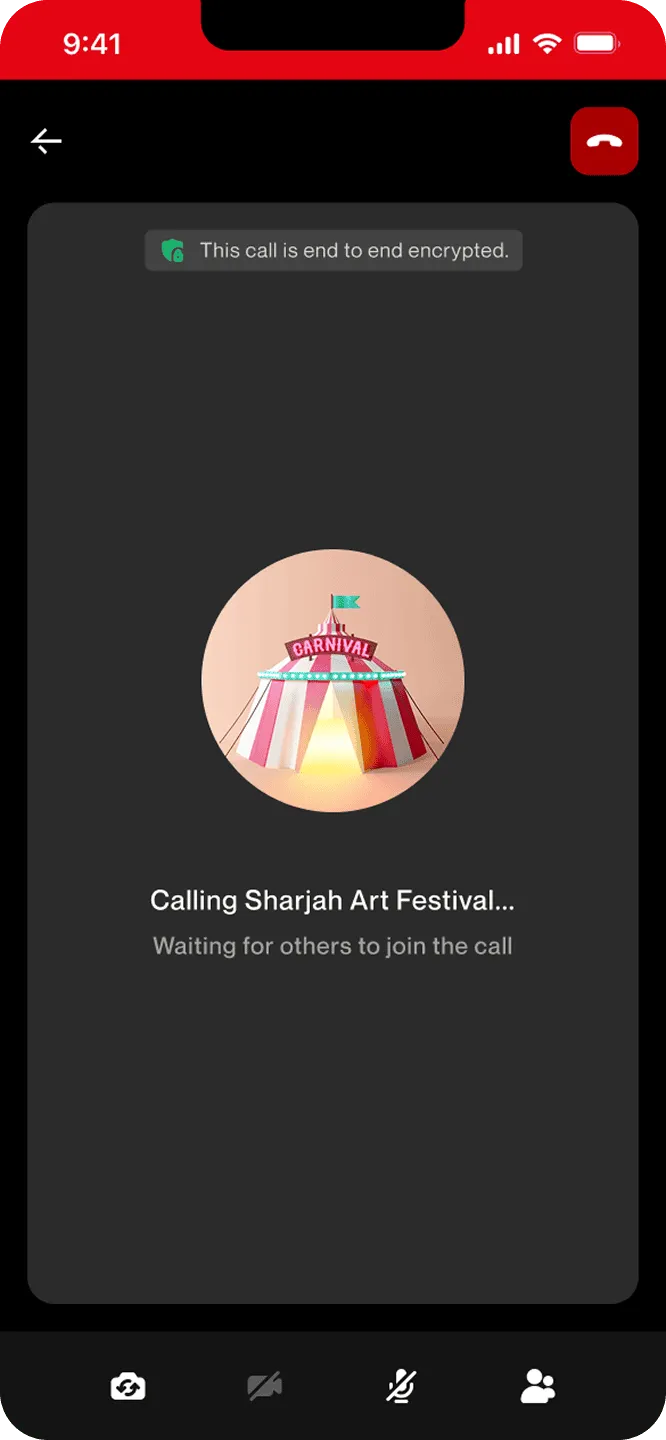Unmute the microphone
Image resolution: width=666 pixels, height=1440 pixels.
401,1387
